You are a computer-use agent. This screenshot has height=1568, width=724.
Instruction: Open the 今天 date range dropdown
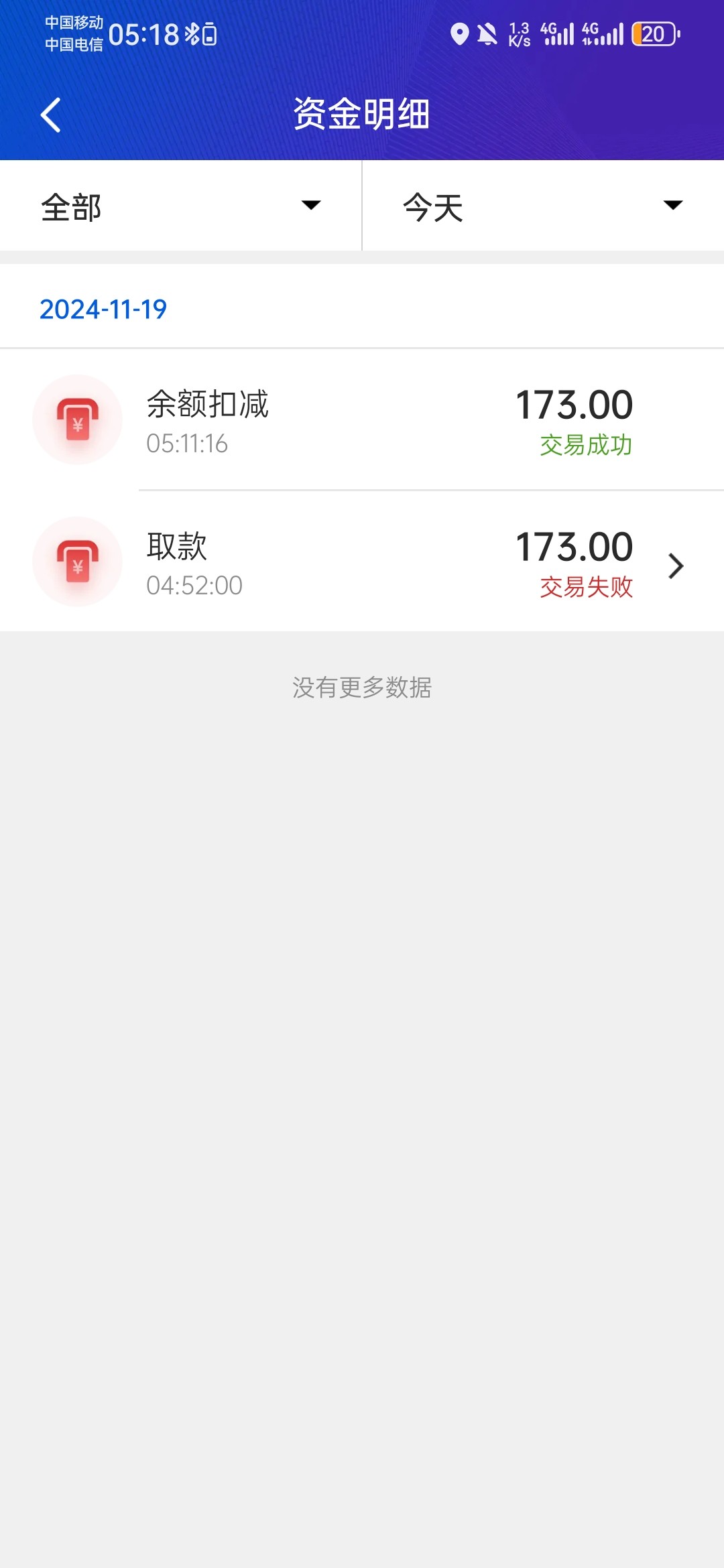[543, 206]
